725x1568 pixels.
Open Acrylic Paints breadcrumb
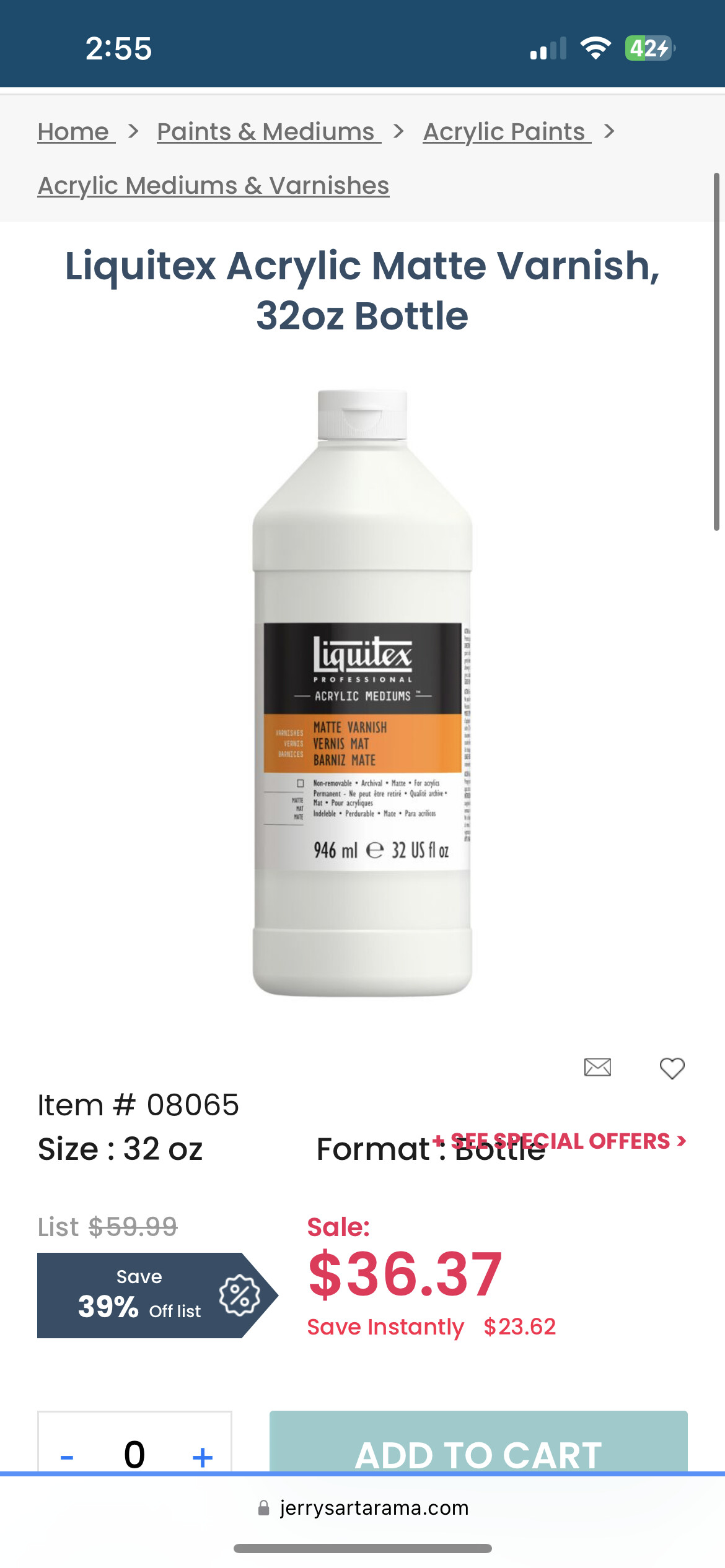pyautogui.click(x=506, y=132)
